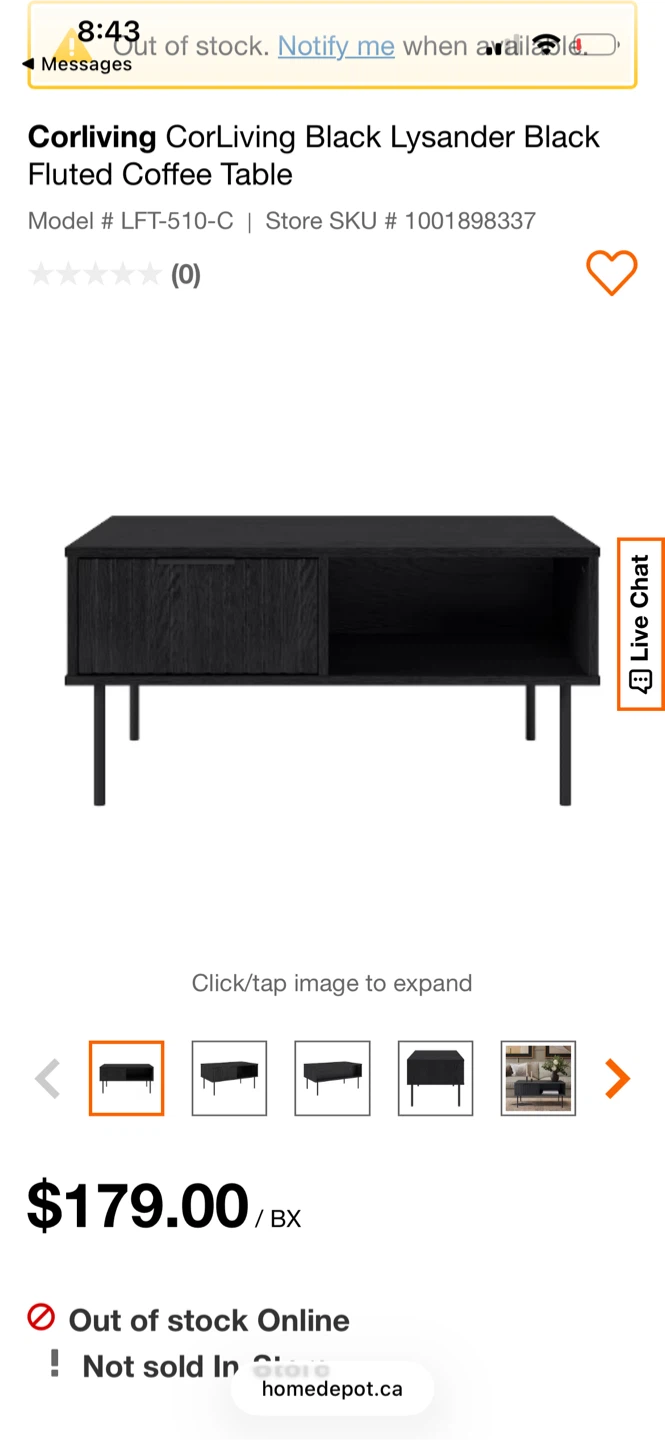Image resolution: width=665 pixels, height=1440 pixels.
Task: Select the first product thumbnail
Action: coord(126,1078)
